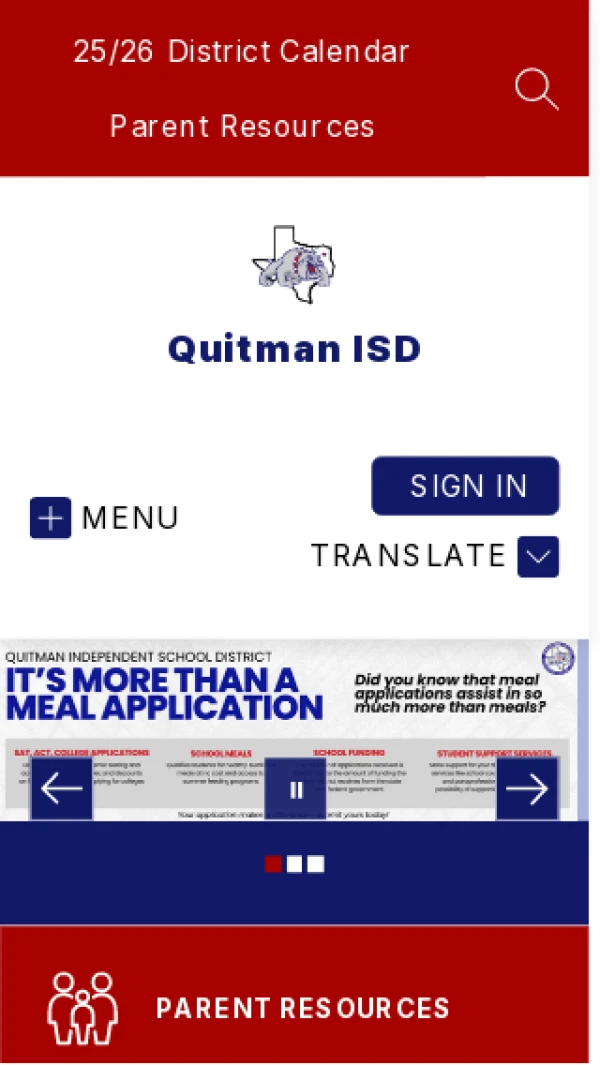Show previous slide with left arrow

[61, 790]
